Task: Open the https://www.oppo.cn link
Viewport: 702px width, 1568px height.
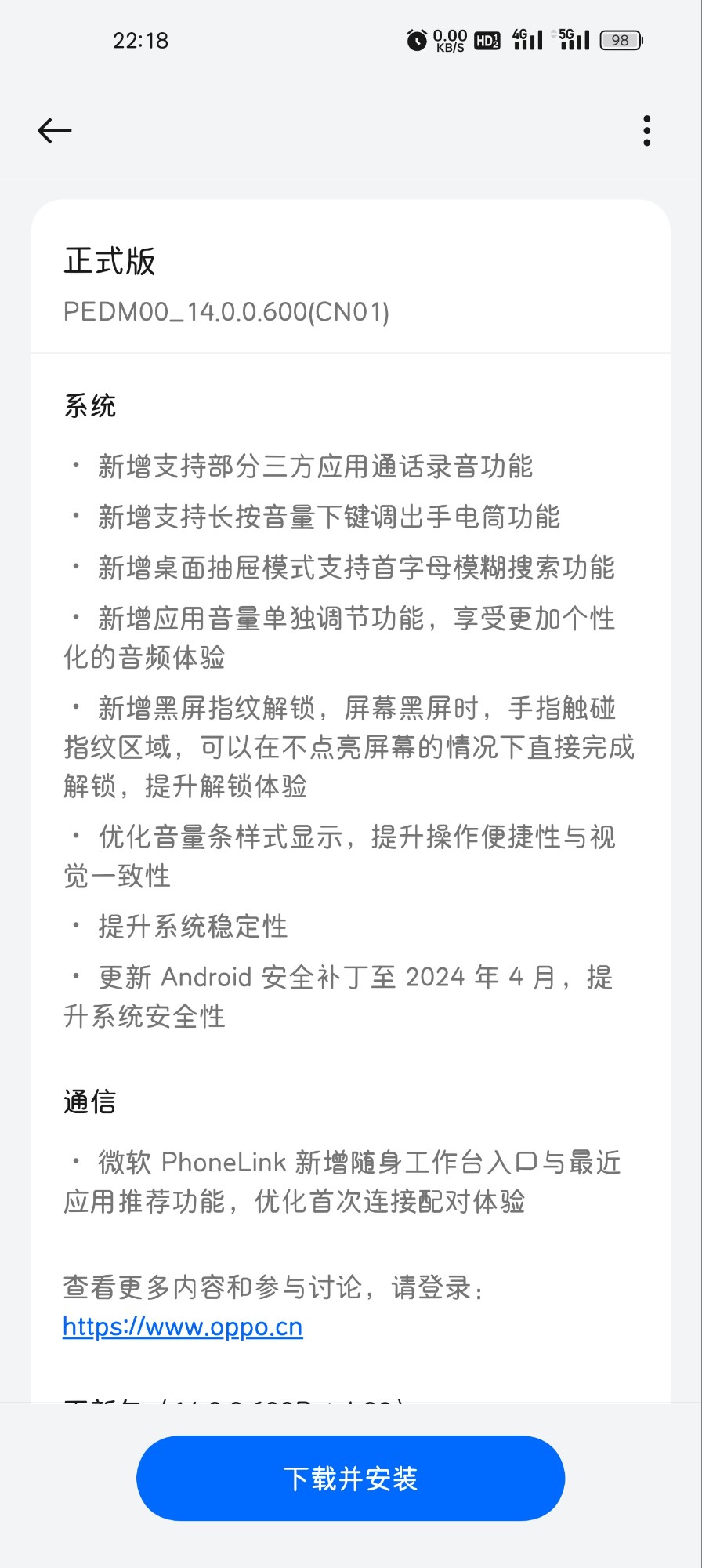Action: [x=183, y=1327]
